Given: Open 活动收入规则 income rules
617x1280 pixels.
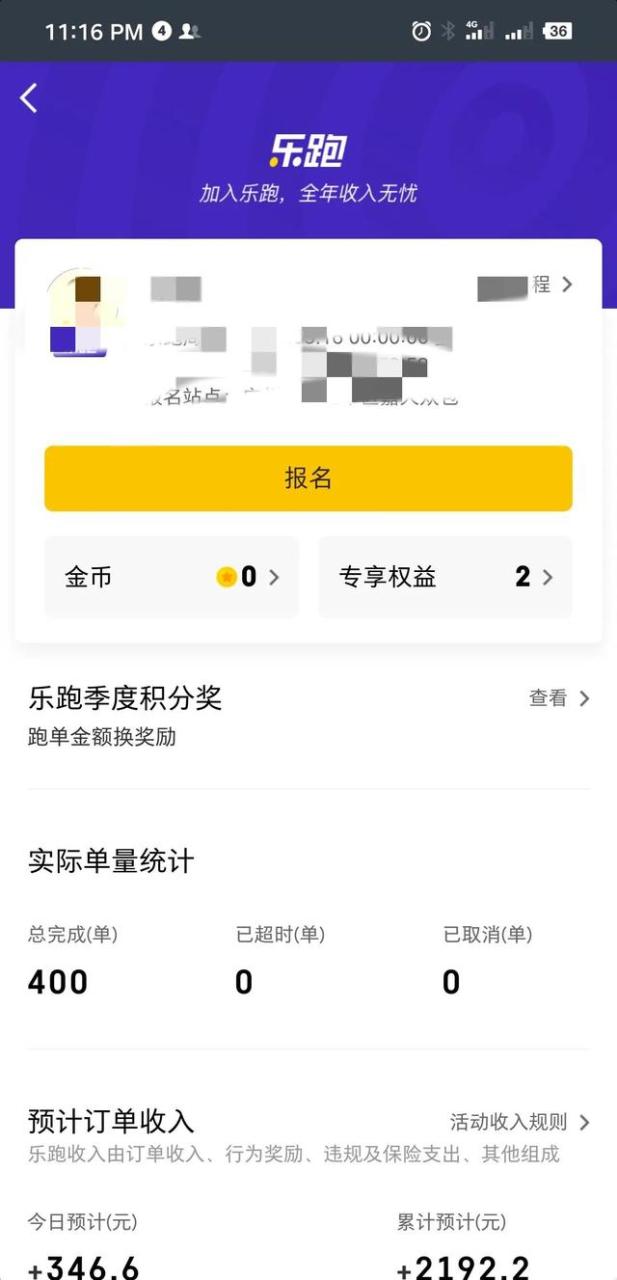Looking at the screenshot, I should pyautogui.click(x=519, y=1122).
